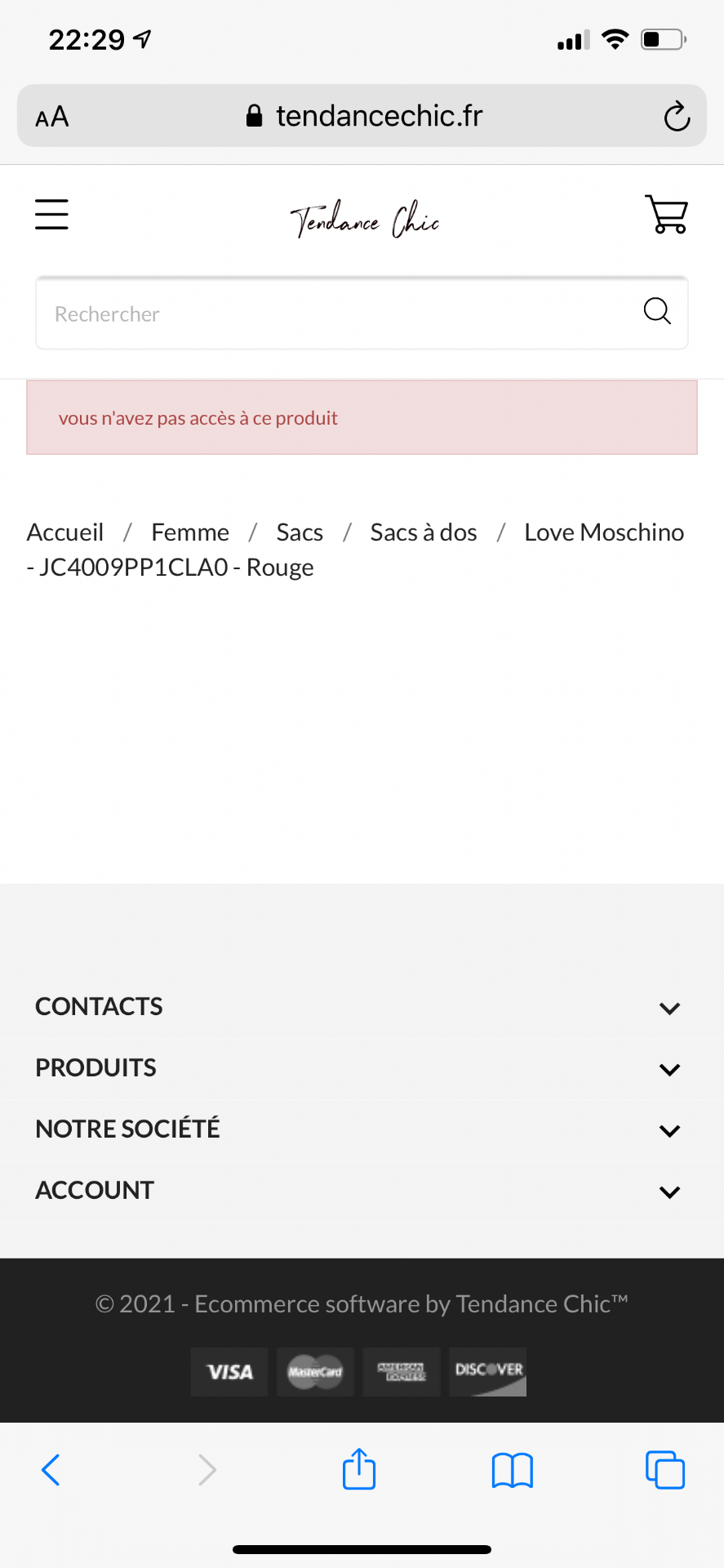Tap the tendancechic.fr address bar
Viewport: 724px width, 1568px height.
click(x=363, y=116)
